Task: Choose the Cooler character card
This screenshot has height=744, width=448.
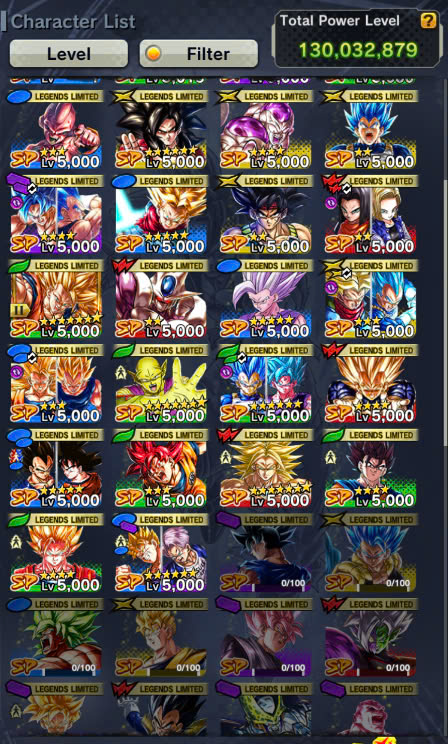Action: coord(161,299)
